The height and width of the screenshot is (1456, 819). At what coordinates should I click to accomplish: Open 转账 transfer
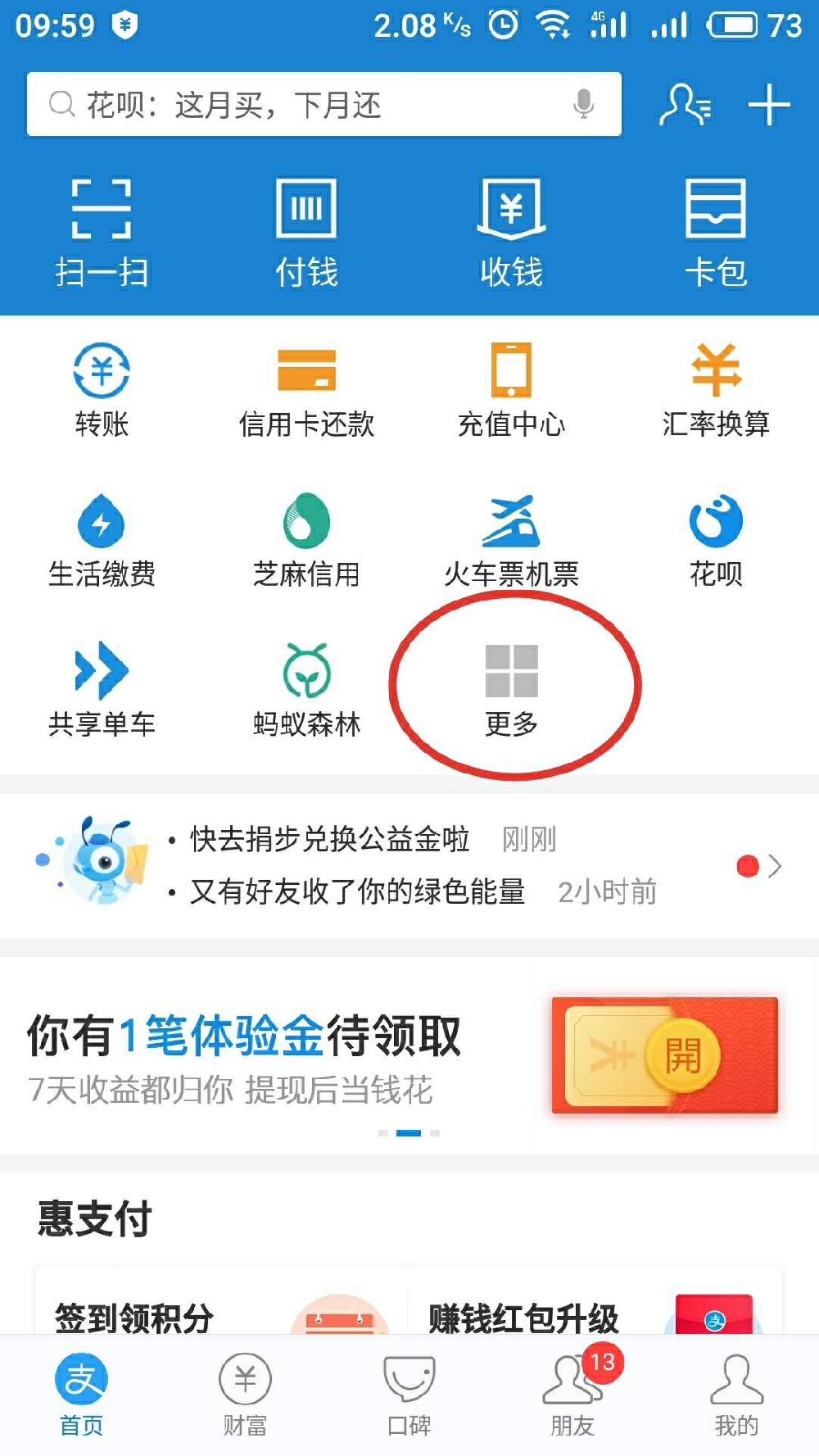(x=102, y=390)
